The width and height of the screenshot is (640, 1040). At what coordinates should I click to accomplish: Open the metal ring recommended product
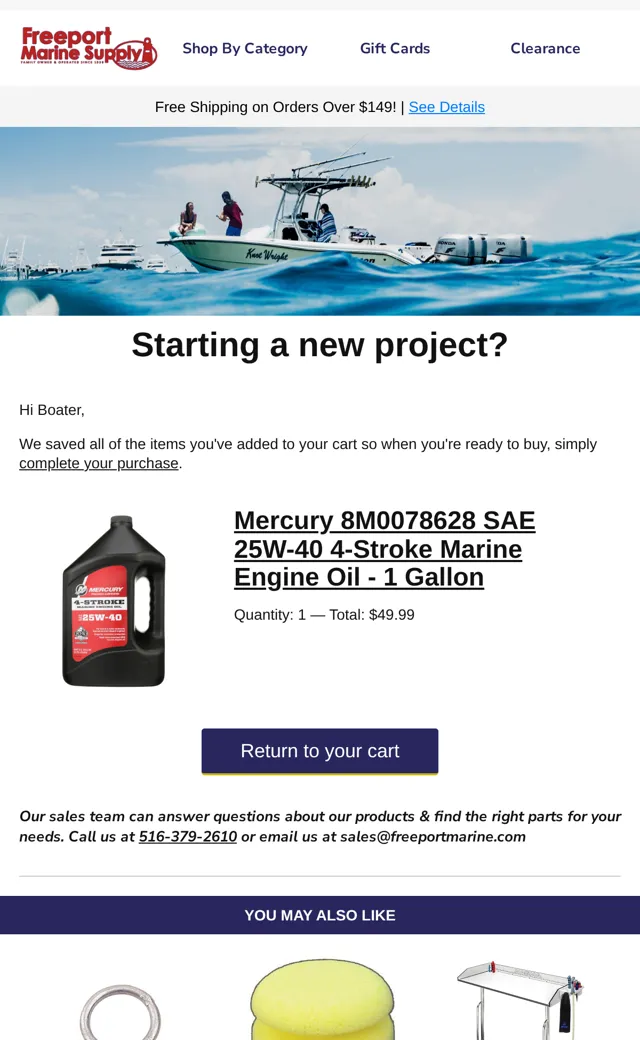click(120, 1012)
